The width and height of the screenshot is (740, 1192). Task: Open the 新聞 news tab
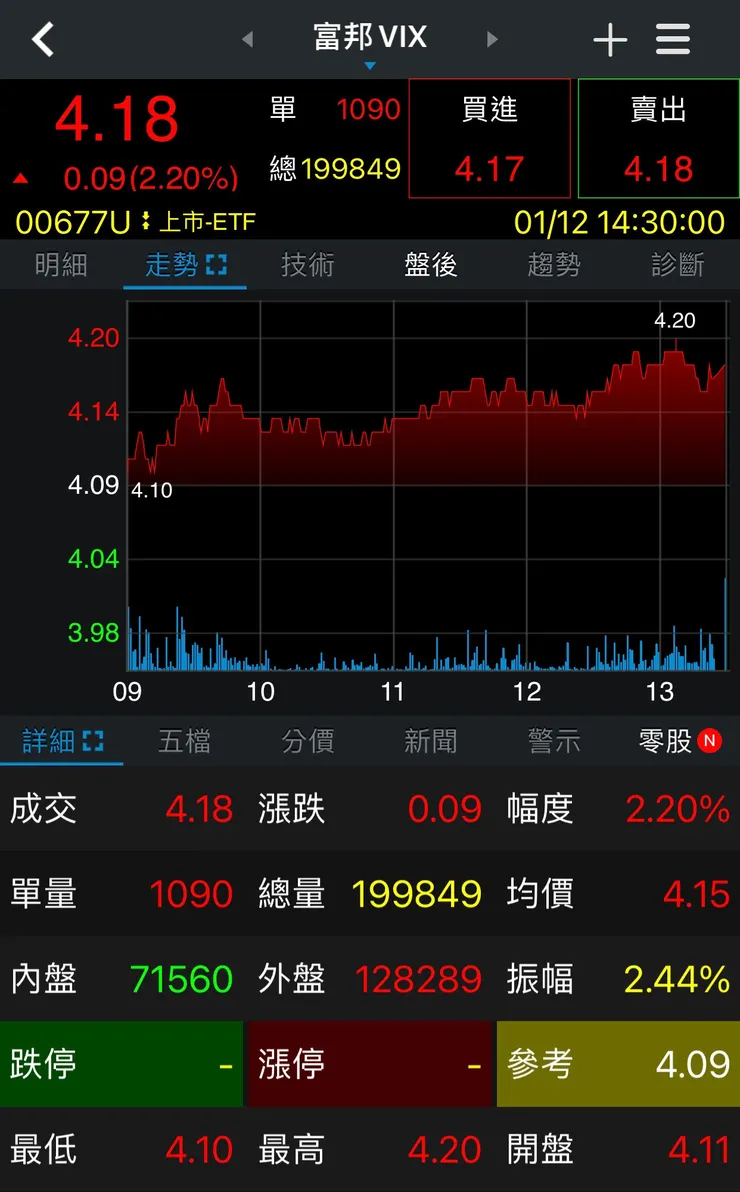pos(430,740)
